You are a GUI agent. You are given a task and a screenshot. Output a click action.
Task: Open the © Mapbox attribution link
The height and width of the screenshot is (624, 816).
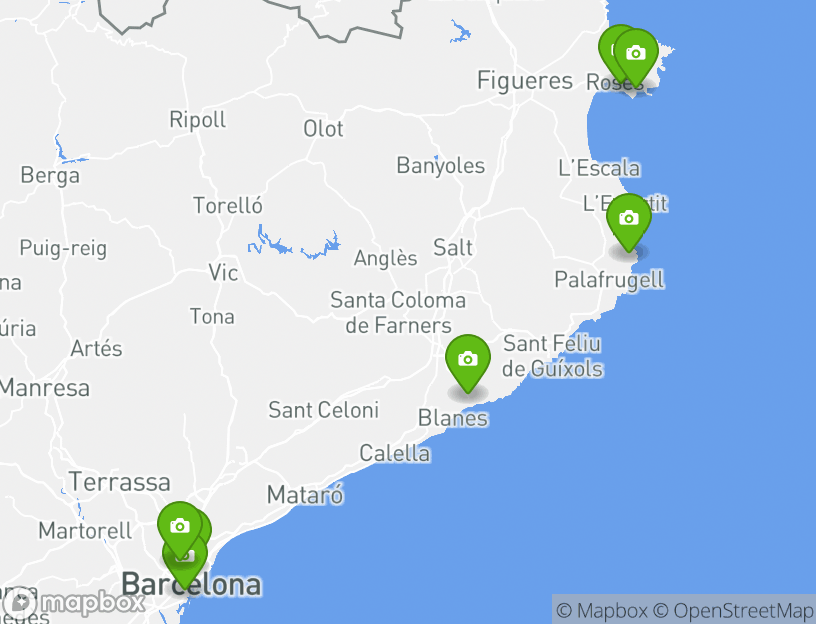(601, 610)
